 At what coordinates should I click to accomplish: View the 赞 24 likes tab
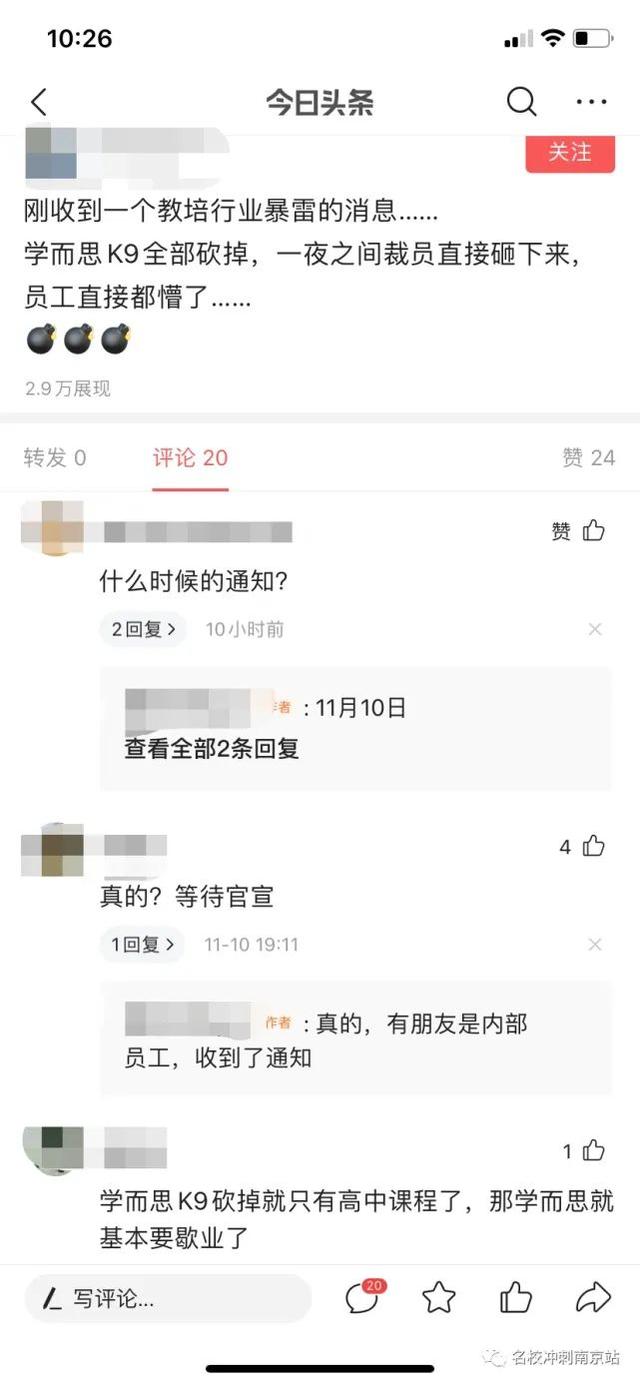click(589, 458)
